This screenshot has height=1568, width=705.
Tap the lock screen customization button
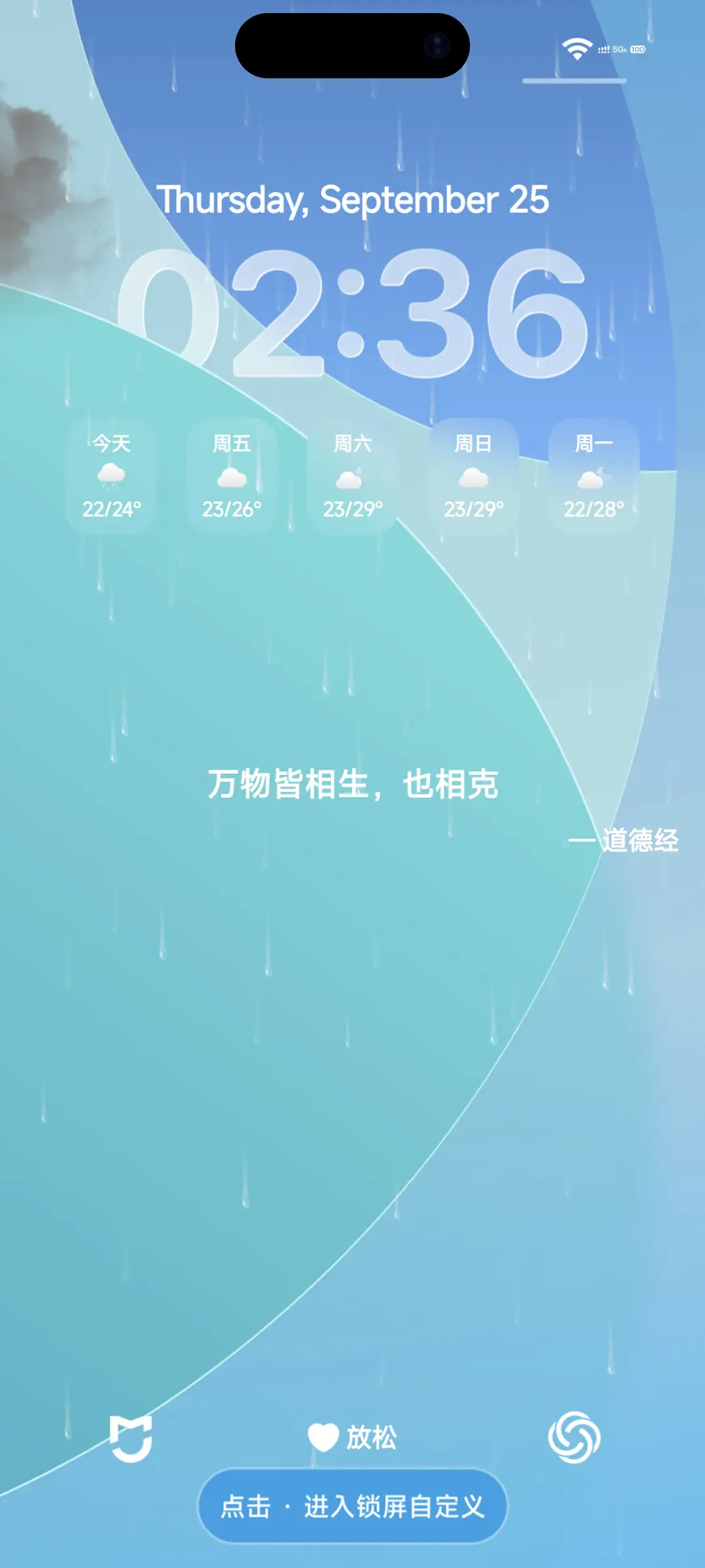[x=352, y=1506]
